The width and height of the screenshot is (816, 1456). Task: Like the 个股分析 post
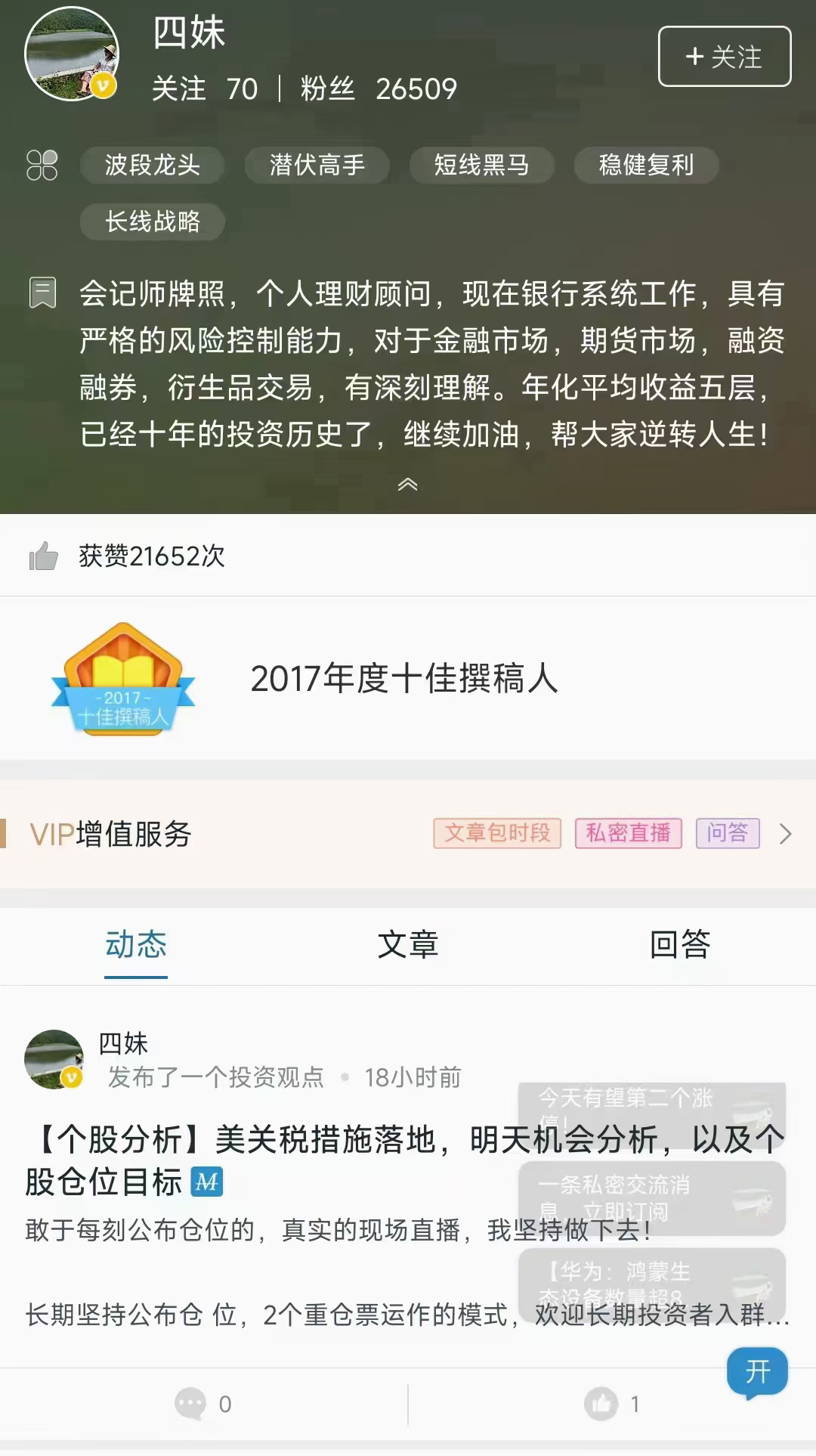click(x=610, y=1404)
